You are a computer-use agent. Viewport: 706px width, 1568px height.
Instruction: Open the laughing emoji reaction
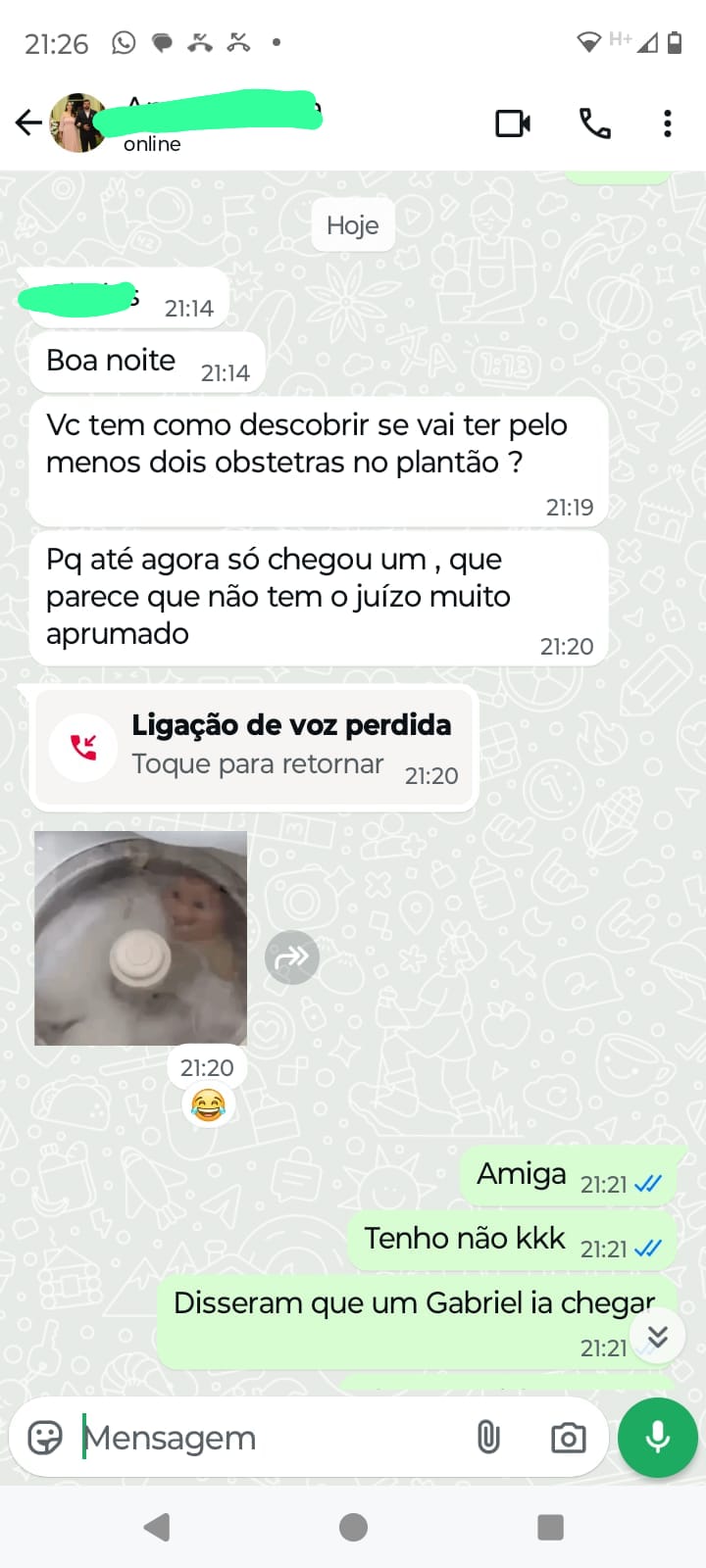coord(208,1105)
